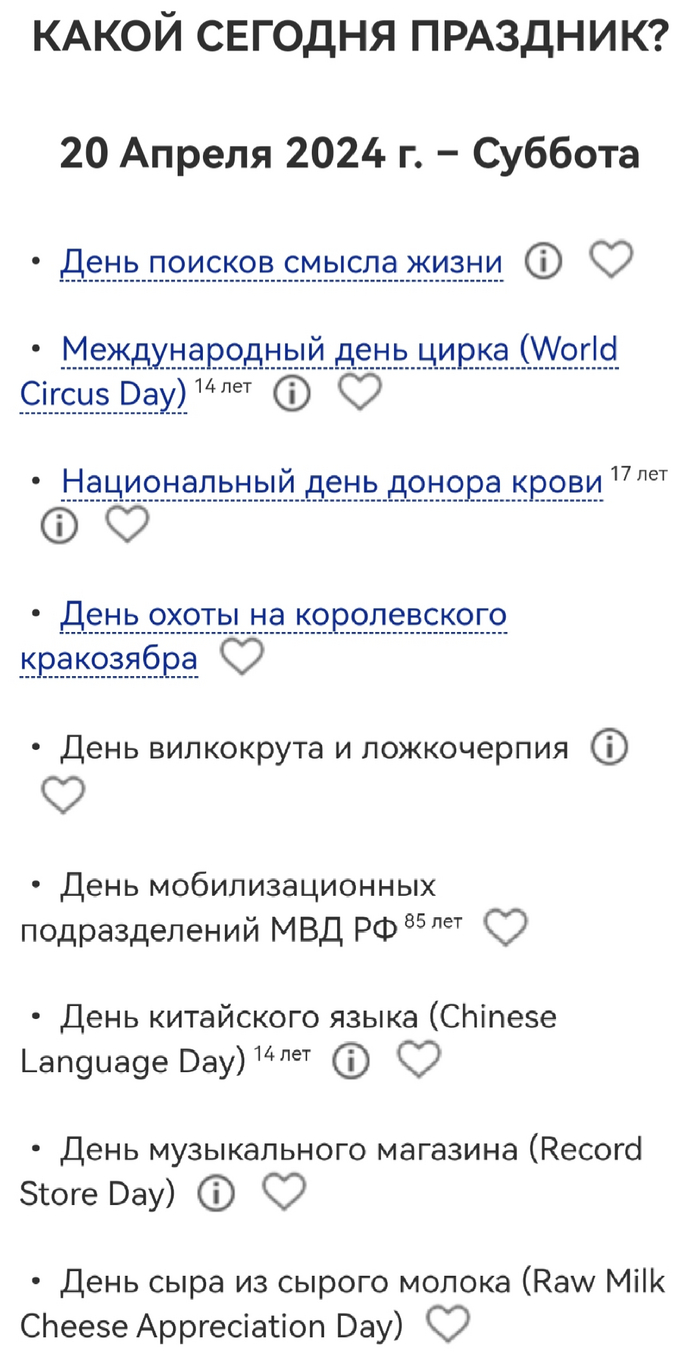Like День охоты на королевского кракозябра
The height and width of the screenshot is (1360, 700).
pyautogui.click(x=241, y=657)
